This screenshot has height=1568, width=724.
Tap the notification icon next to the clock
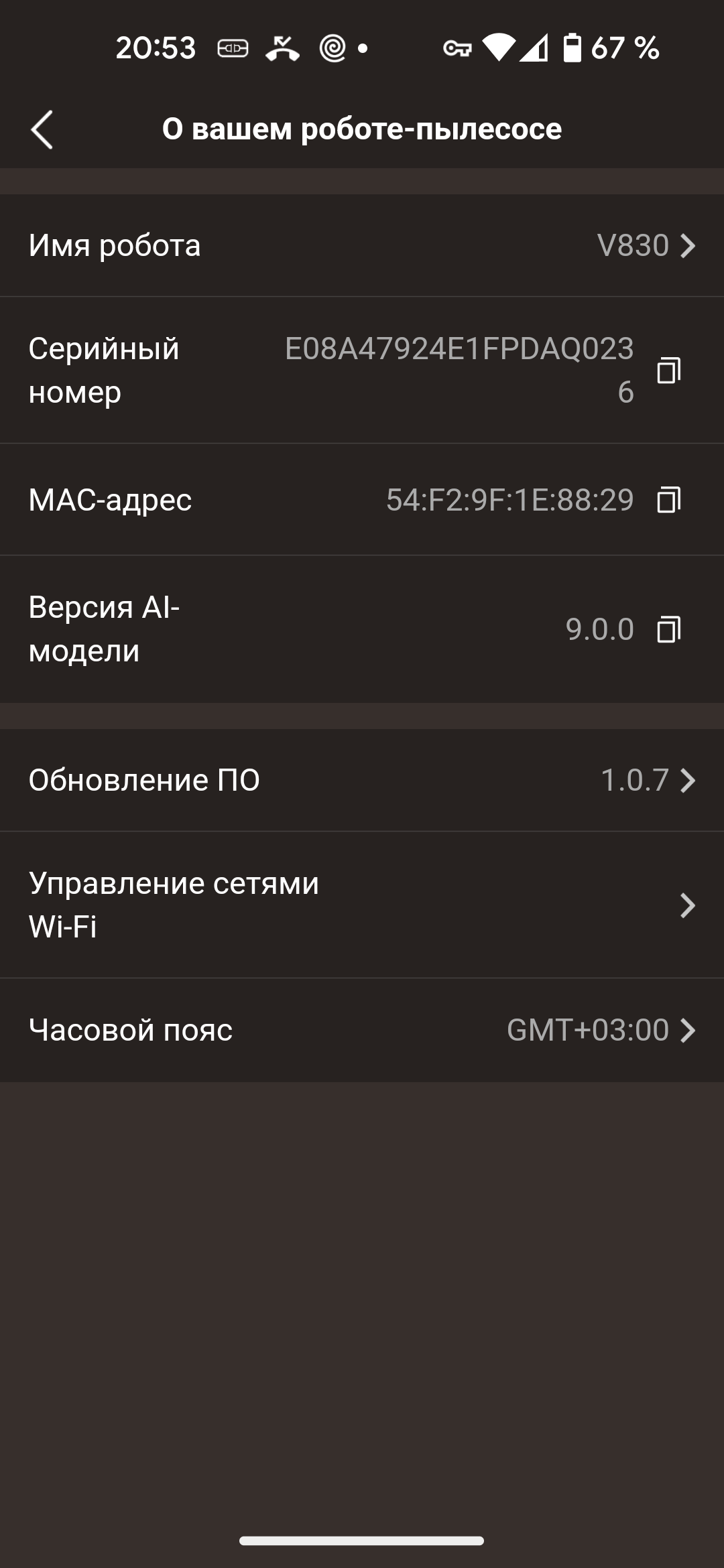(x=231, y=48)
